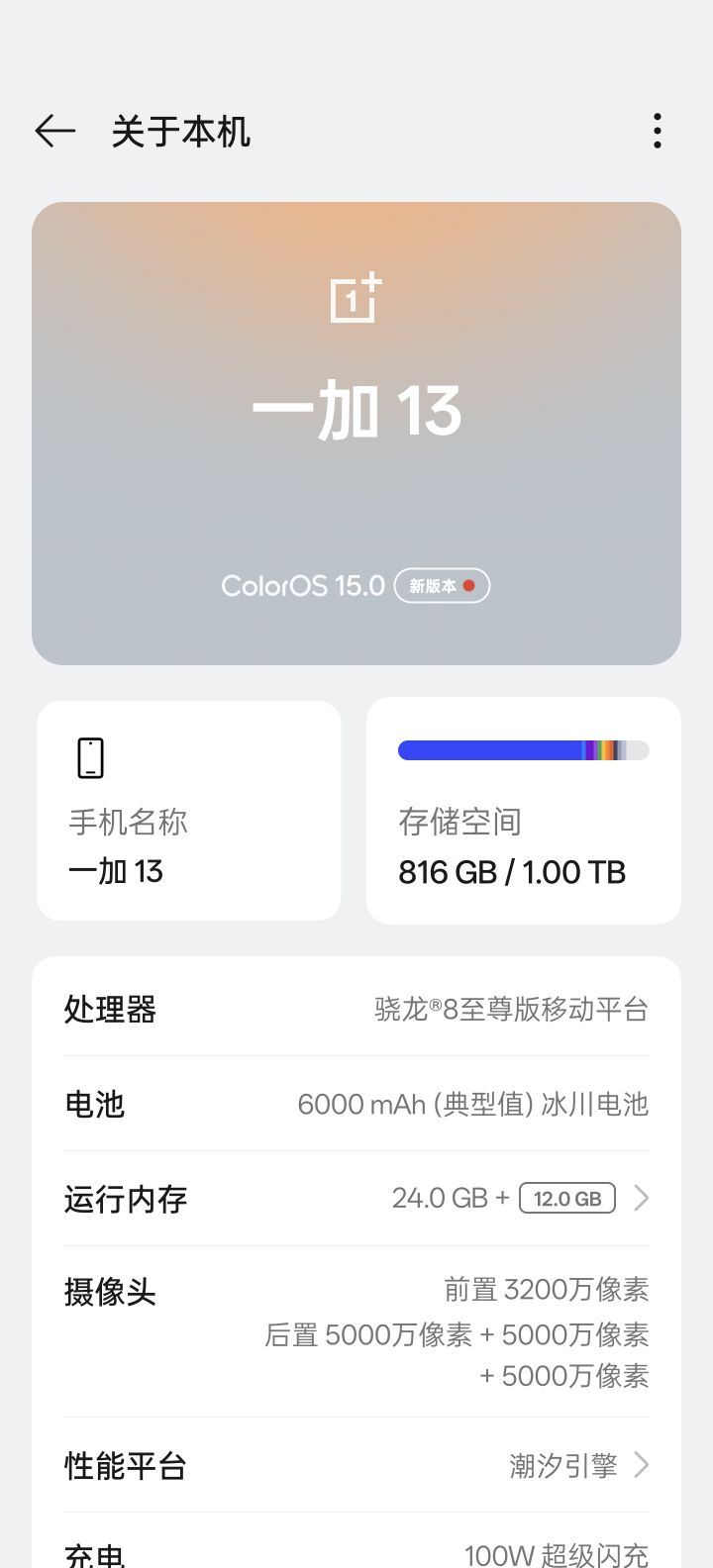Tap the storage usage progress bar
Viewport: 713px width, 1568px height.
coord(522,750)
